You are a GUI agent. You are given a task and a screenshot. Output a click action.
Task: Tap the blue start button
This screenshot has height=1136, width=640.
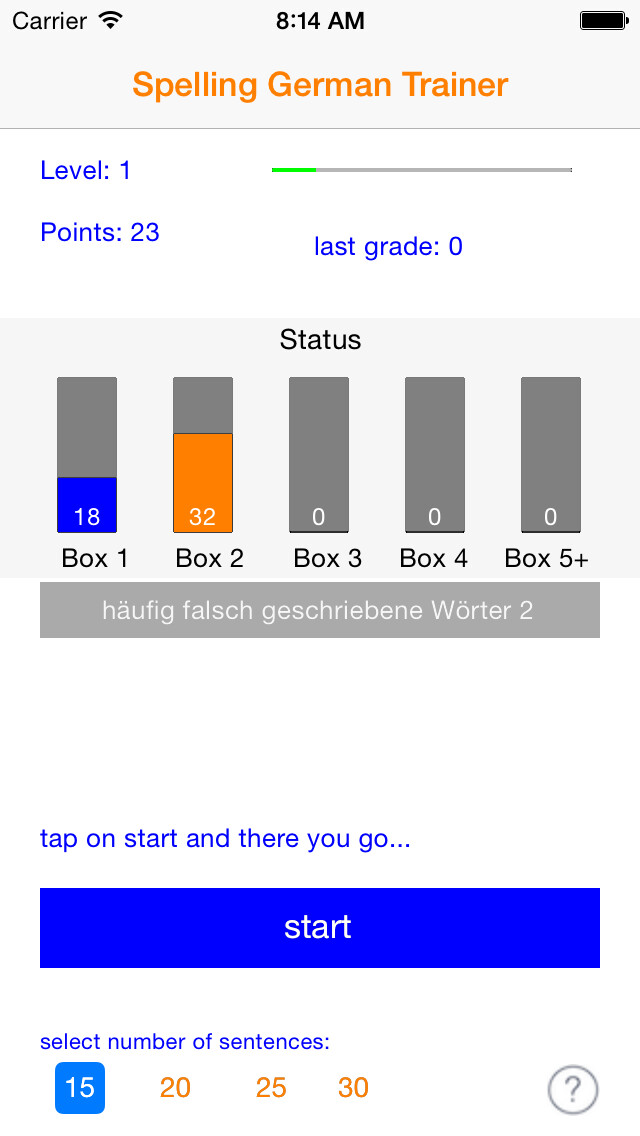coord(320,927)
